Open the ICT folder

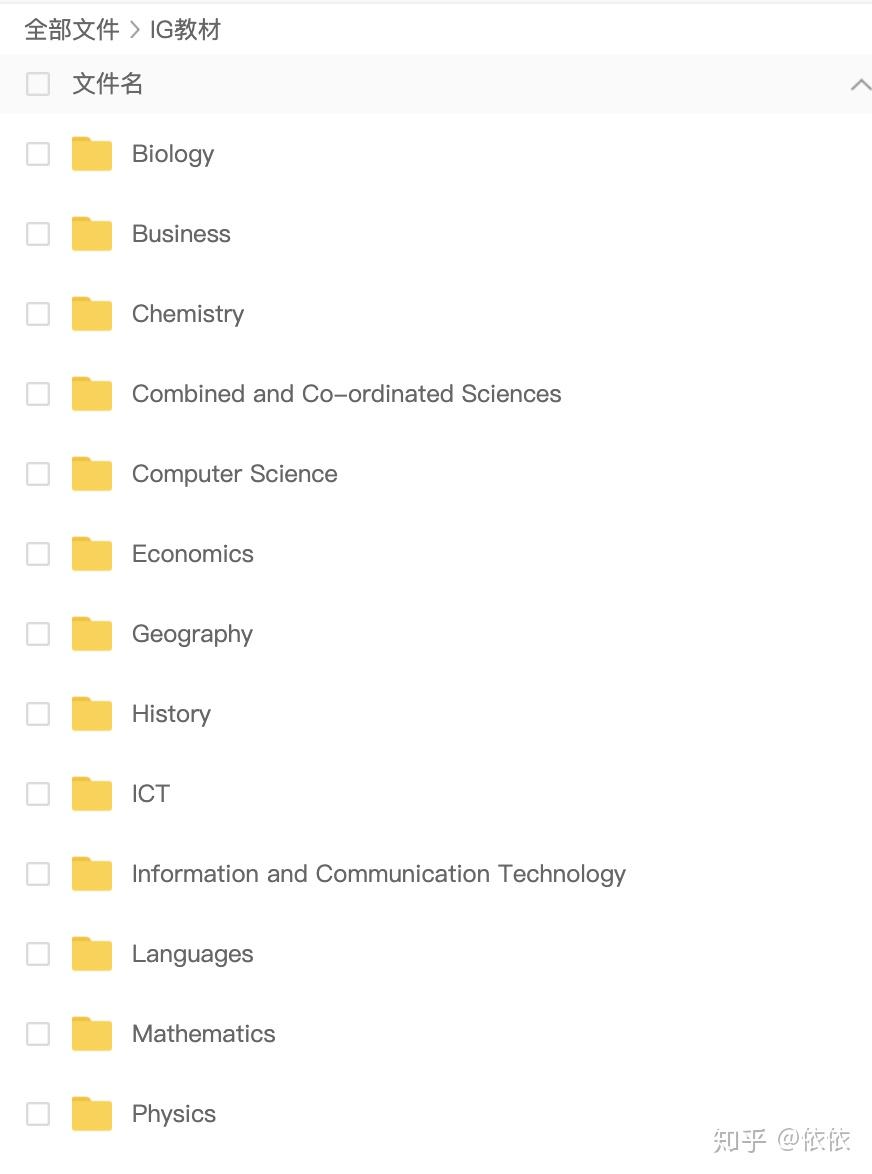pyautogui.click(x=150, y=794)
